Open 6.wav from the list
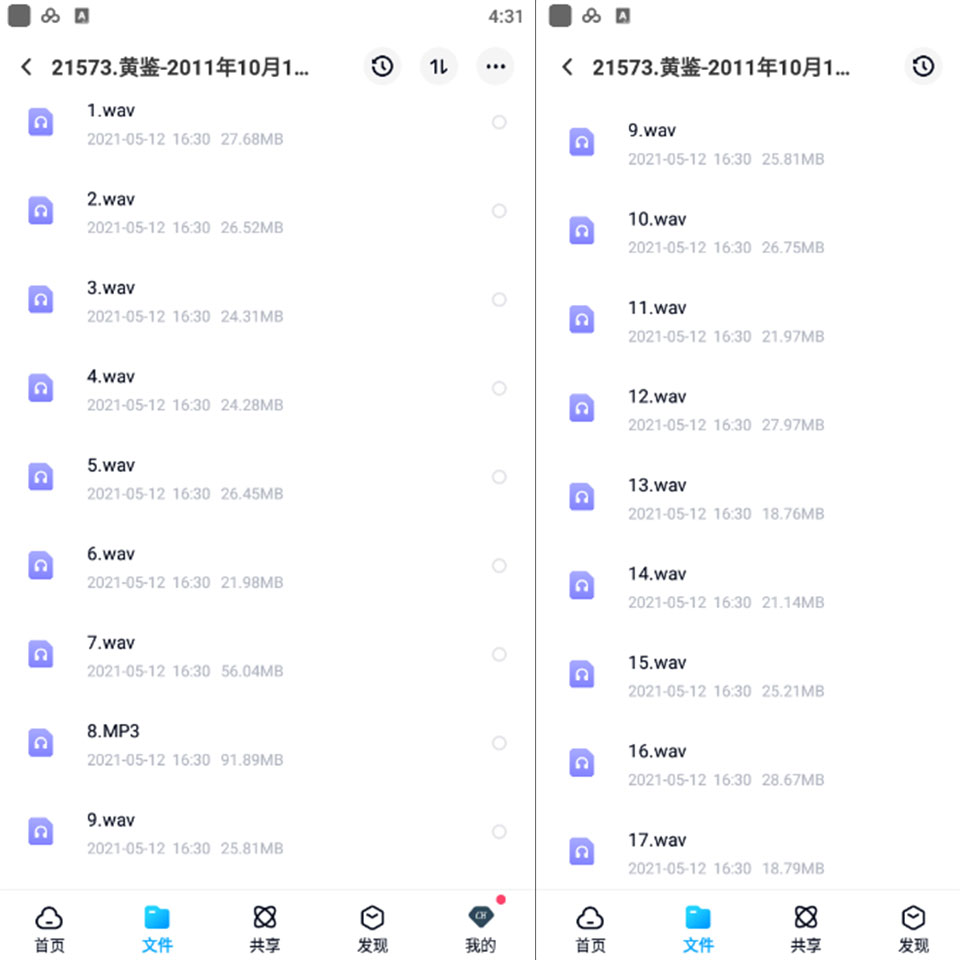Viewport: 960px width, 960px height. [185, 567]
